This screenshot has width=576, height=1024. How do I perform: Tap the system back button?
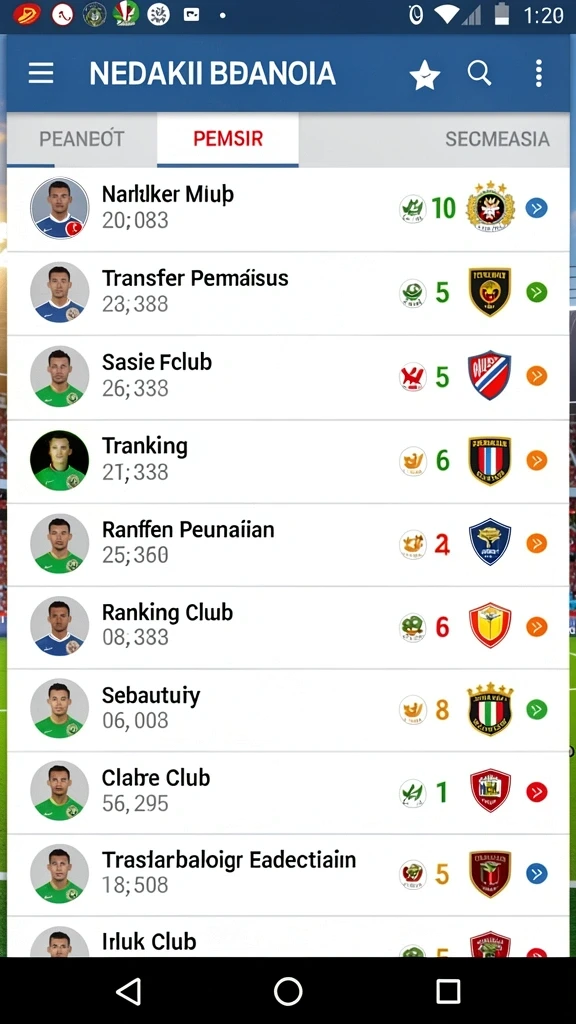pyautogui.click(x=129, y=991)
